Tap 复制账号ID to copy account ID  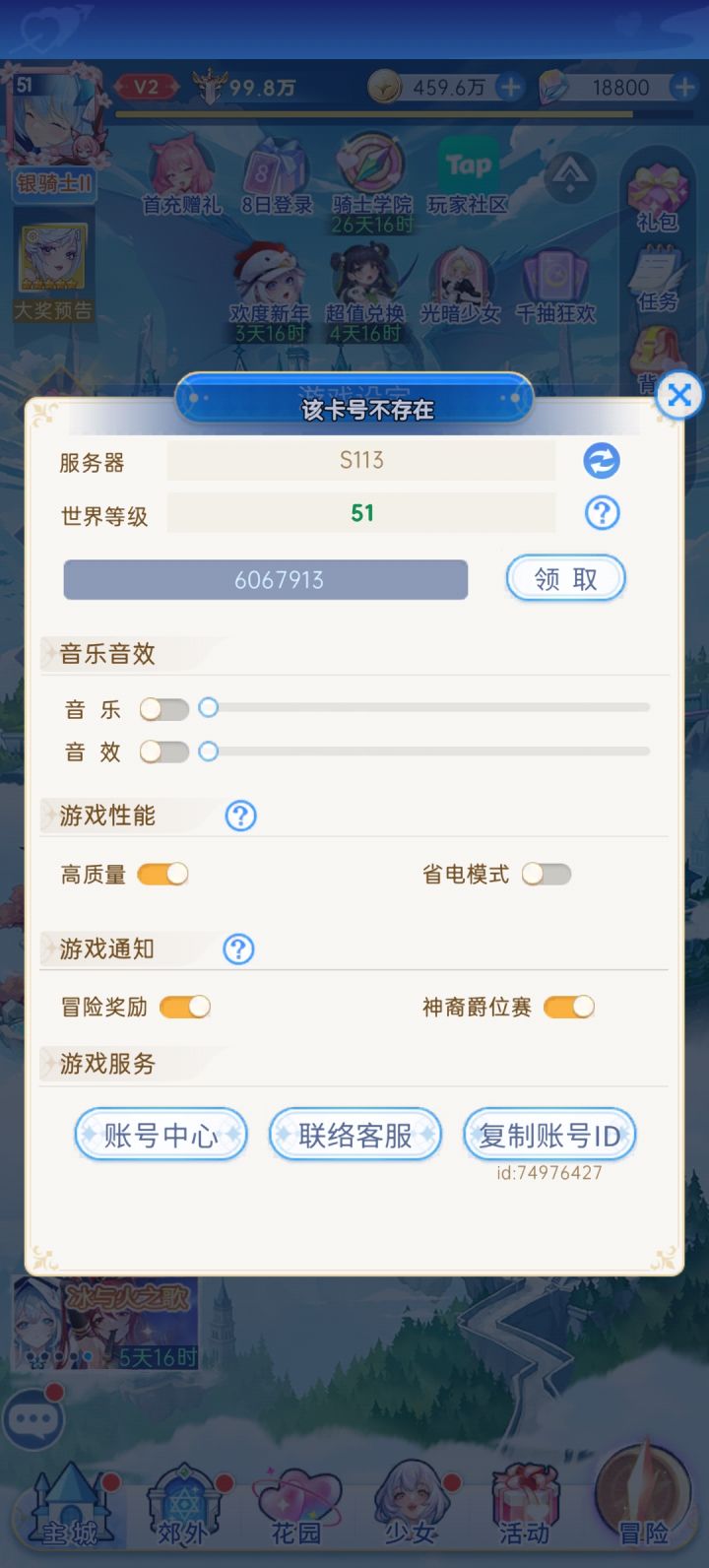[548, 1134]
